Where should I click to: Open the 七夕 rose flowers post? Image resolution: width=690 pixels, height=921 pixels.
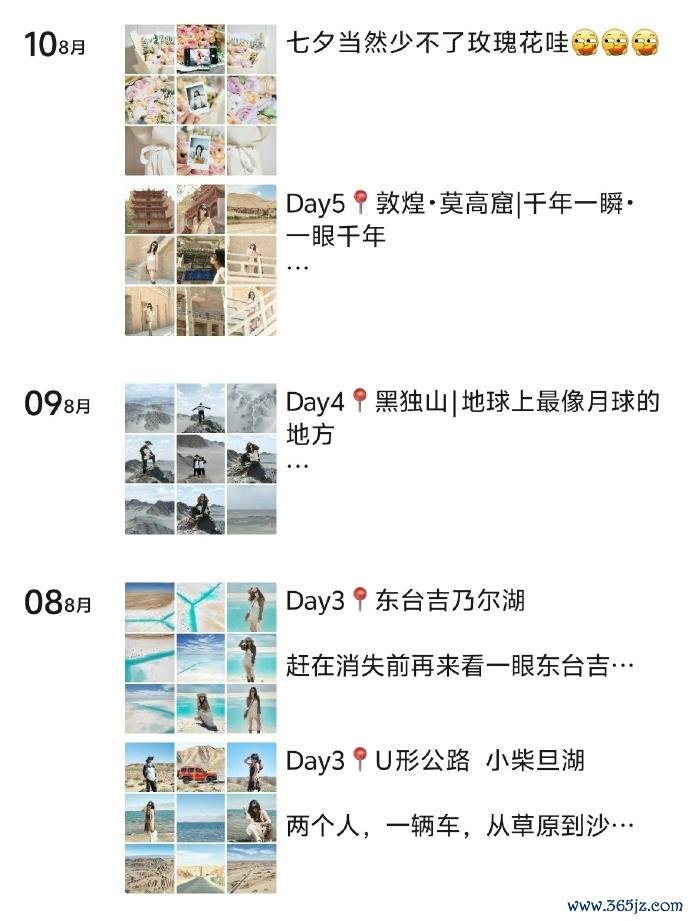427,43
